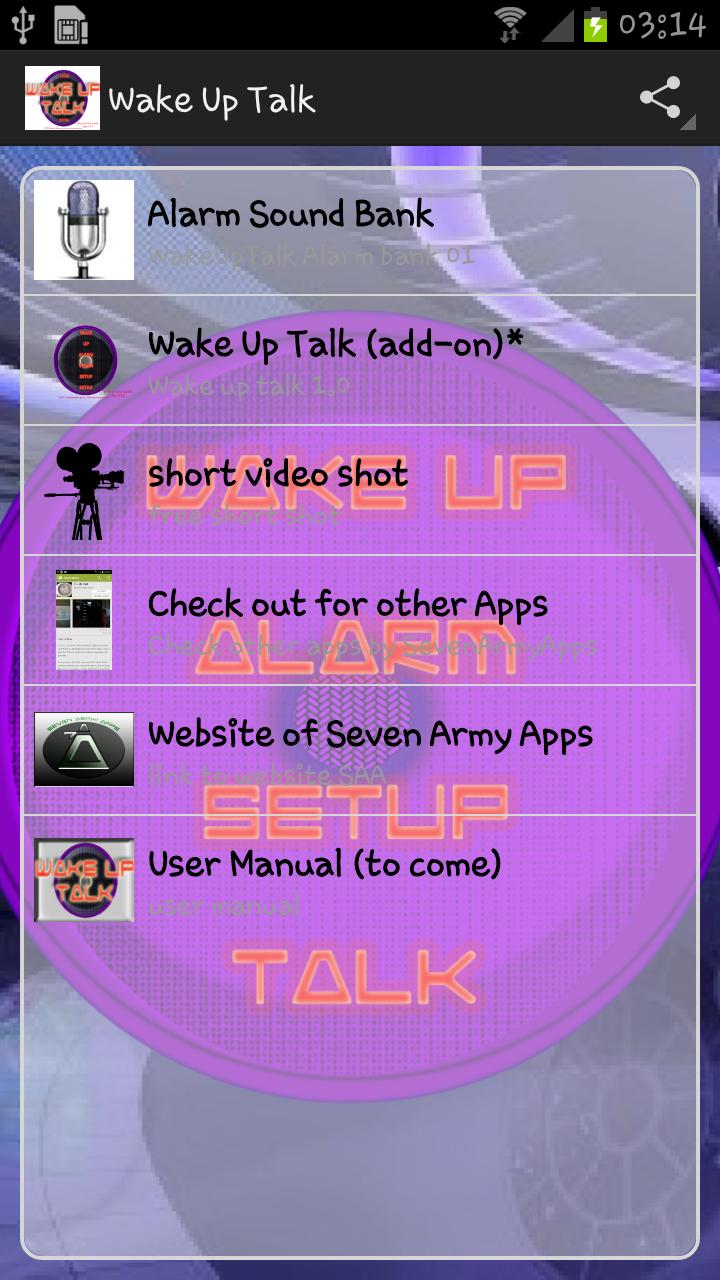Tap the User Manual thumbnail icon
Screen dimensions: 720x1280
pyautogui.click(x=84, y=880)
